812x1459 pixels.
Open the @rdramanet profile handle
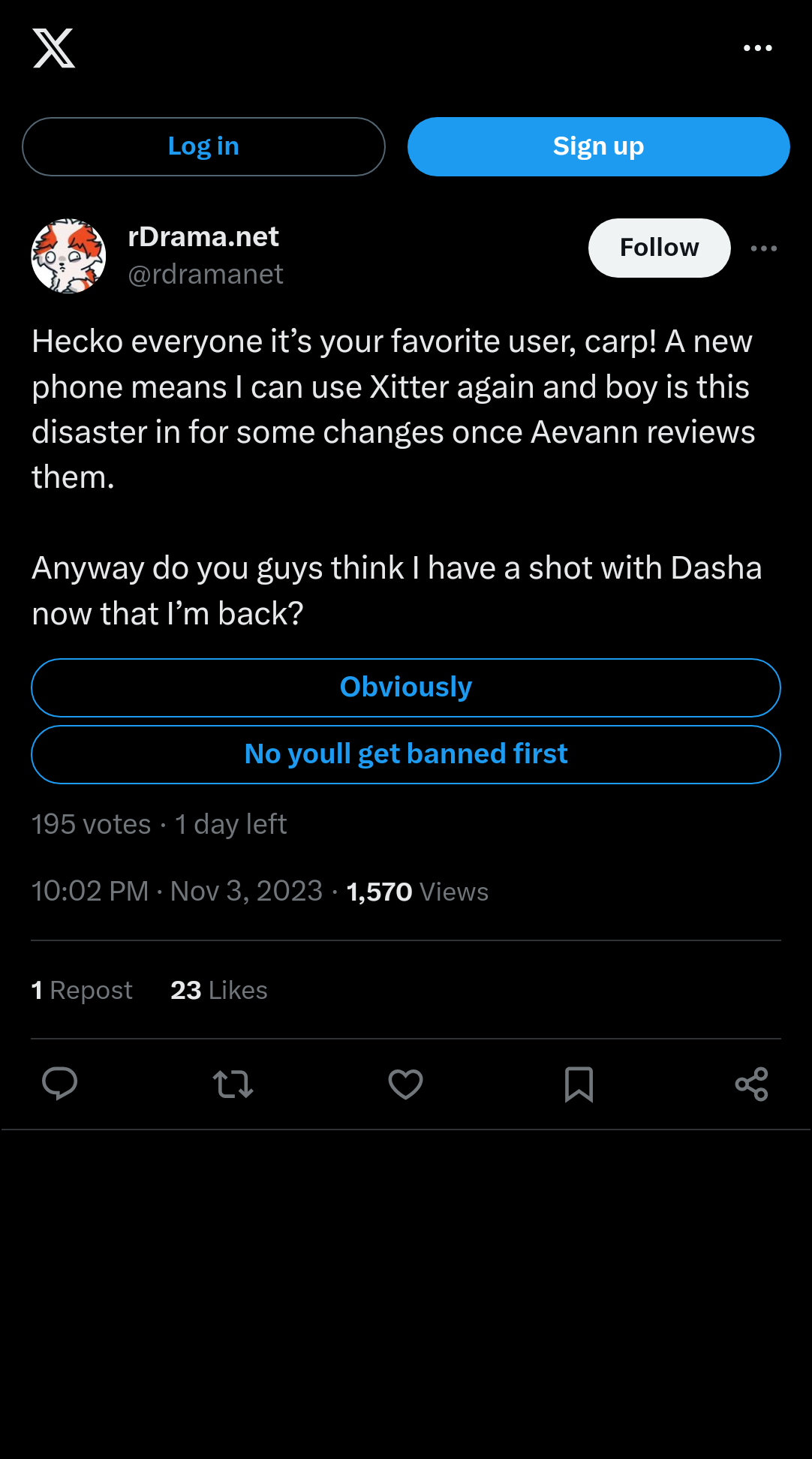(x=206, y=275)
